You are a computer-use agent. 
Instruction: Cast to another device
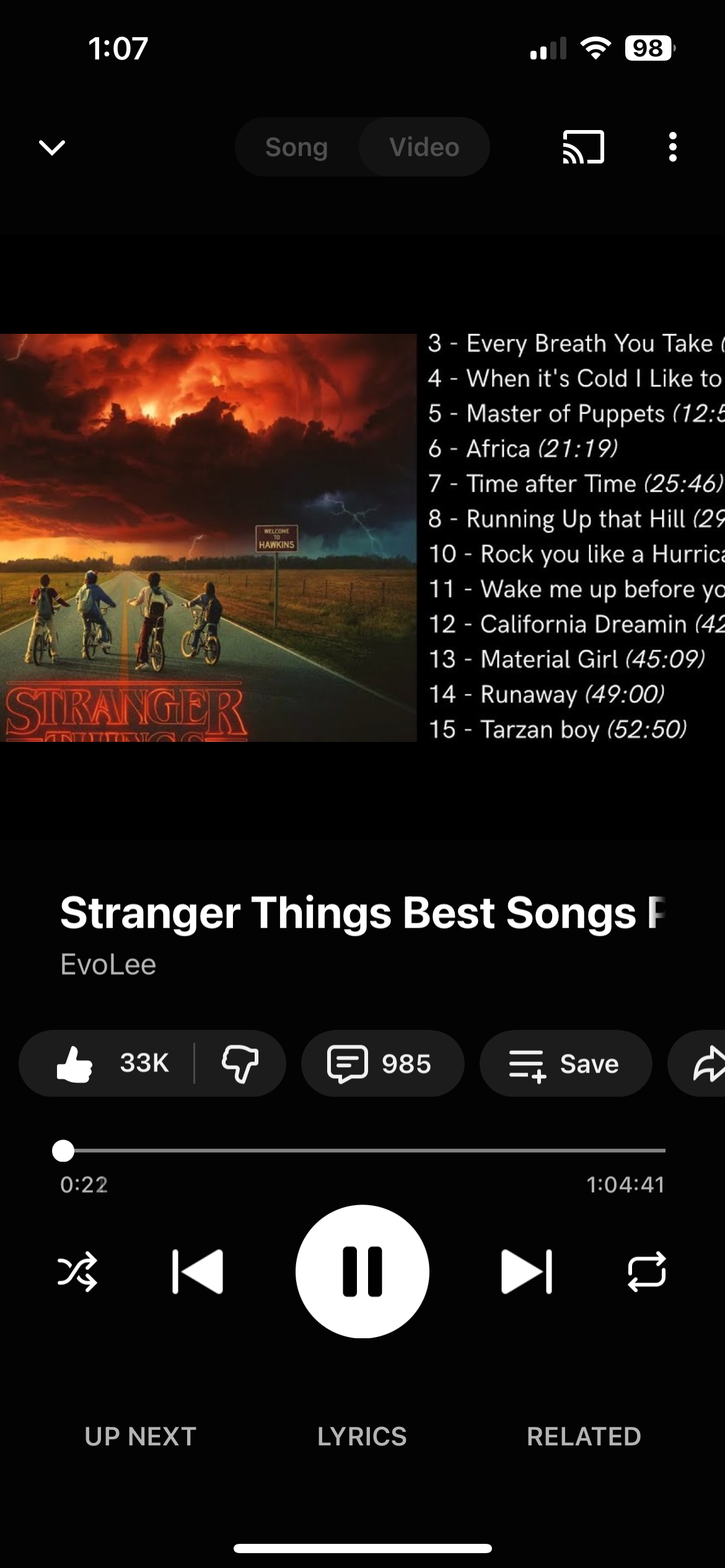pyautogui.click(x=583, y=147)
